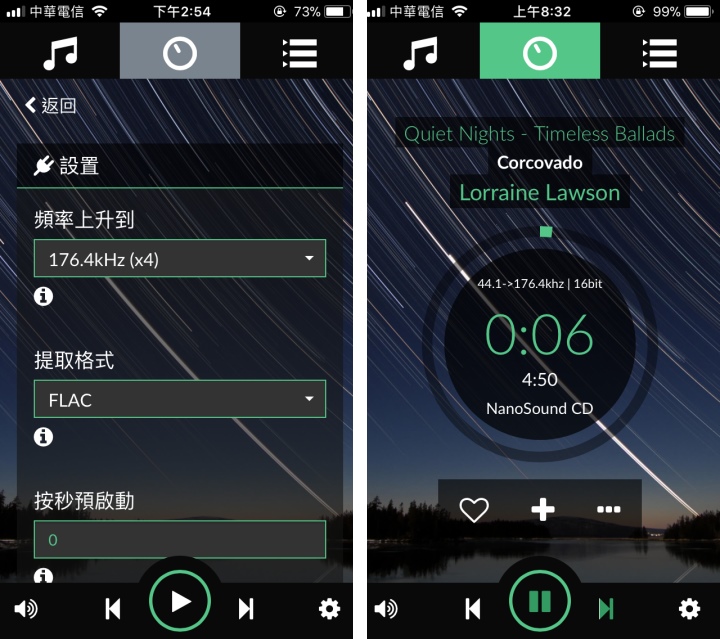Focus the 按秒預啟動 number field

(x=180, y=540)
